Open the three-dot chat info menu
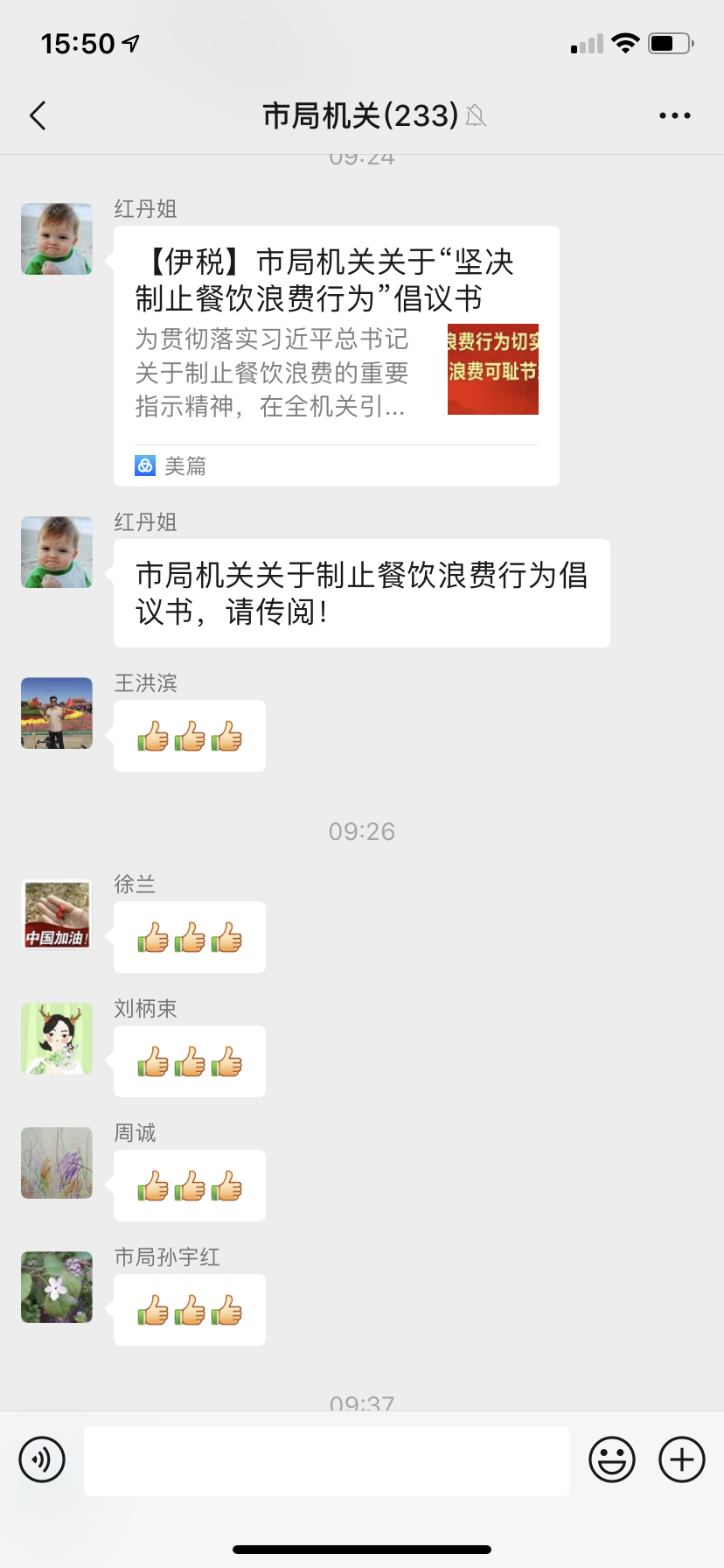 [x=674, y=115]
